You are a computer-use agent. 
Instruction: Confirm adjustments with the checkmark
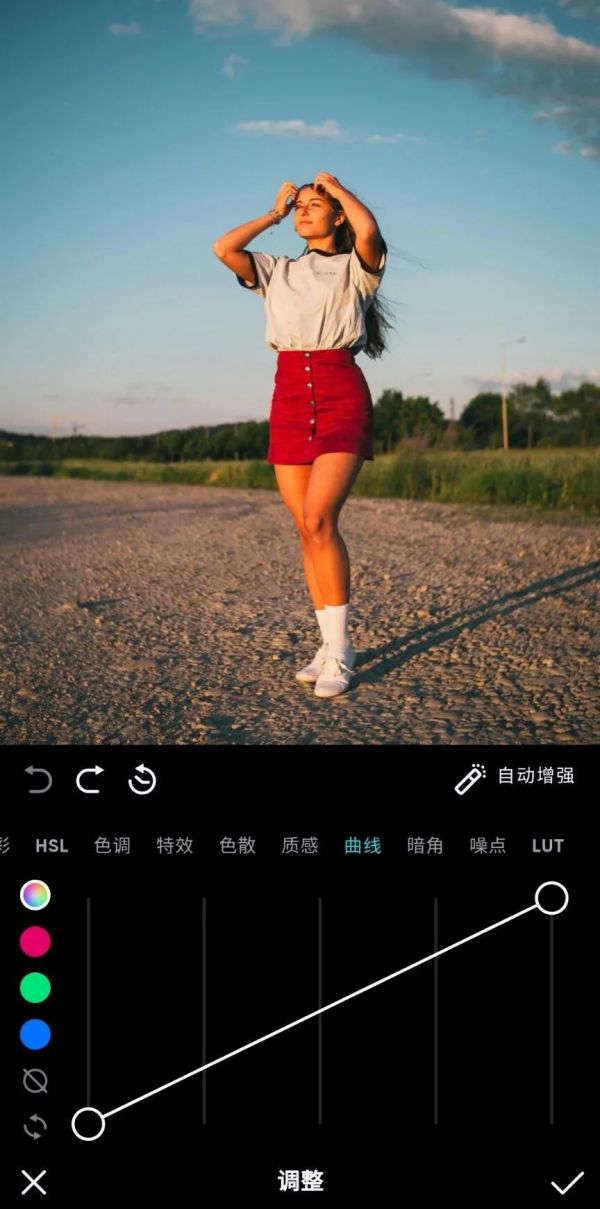[567, 1182]
